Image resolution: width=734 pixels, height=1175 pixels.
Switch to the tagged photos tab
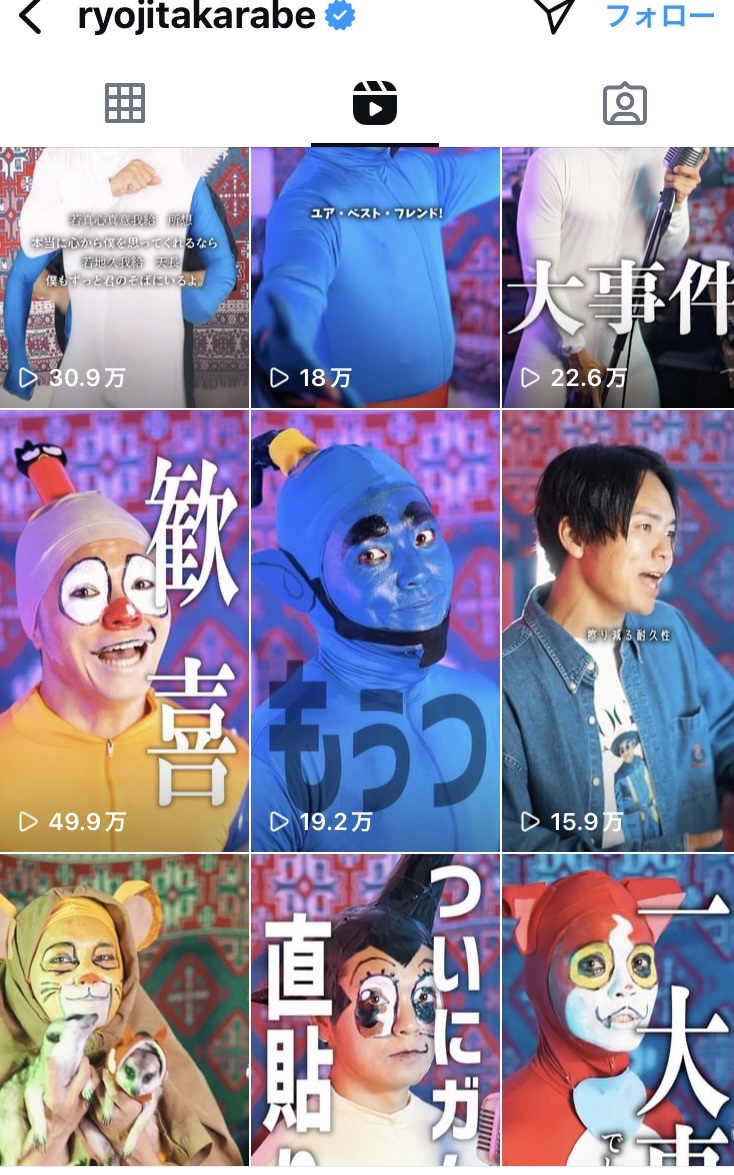tap(625, 104)
